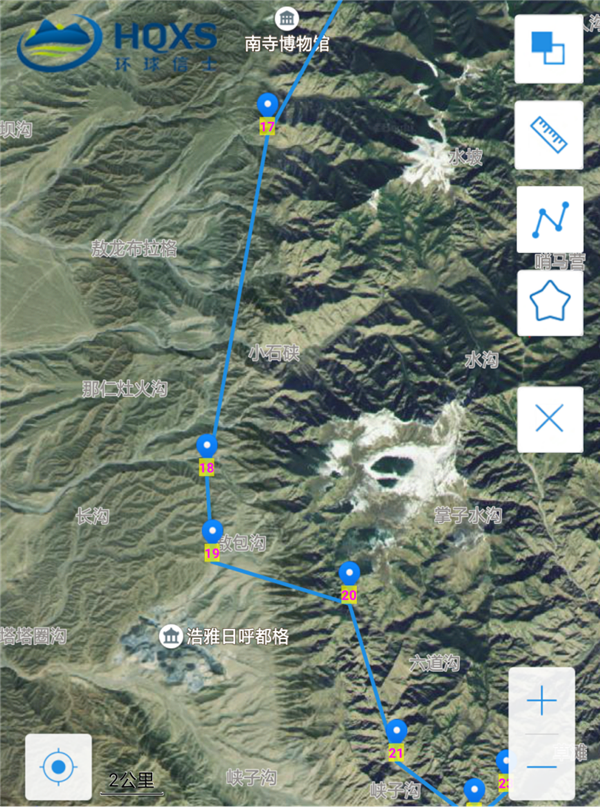Zoom out with the minus button
600x807 pixels.
tap(541, 766)
